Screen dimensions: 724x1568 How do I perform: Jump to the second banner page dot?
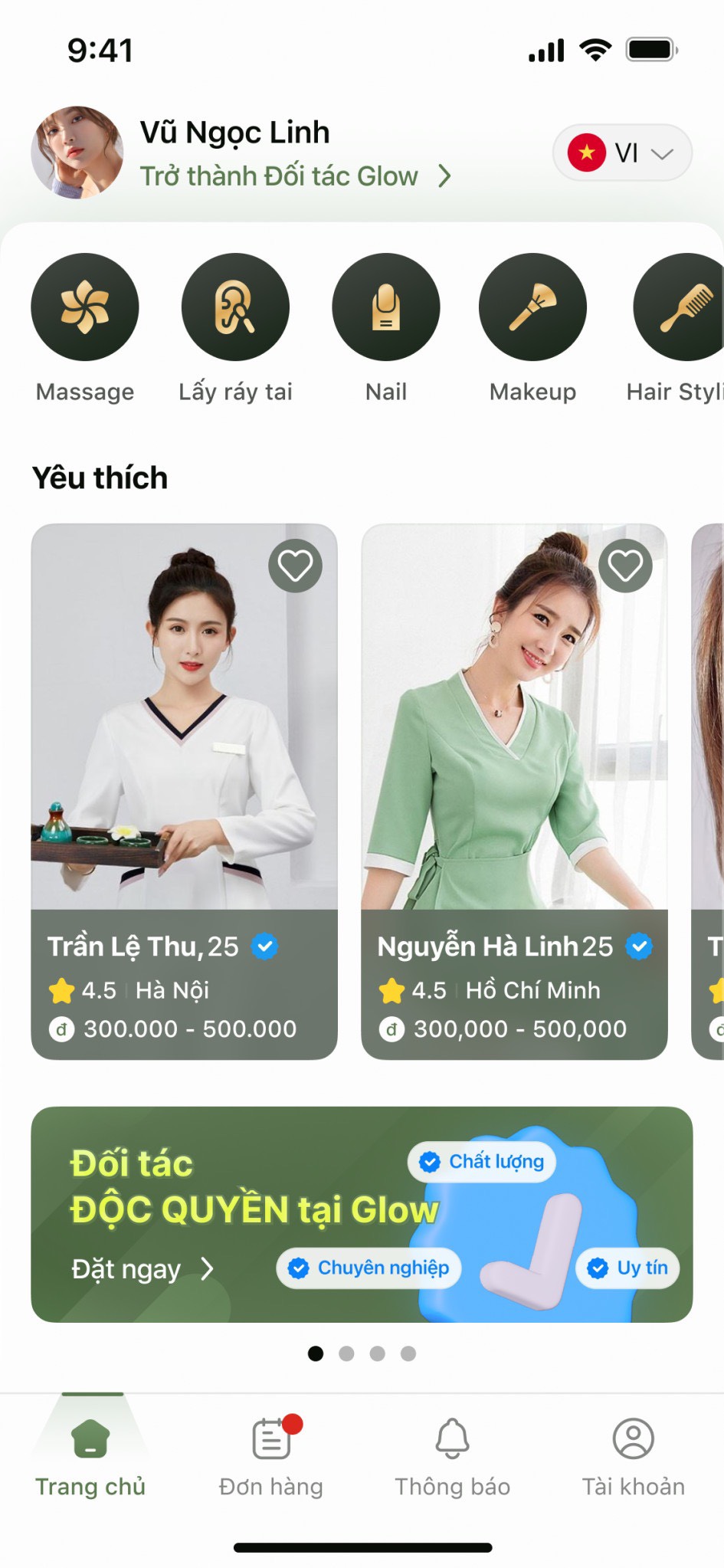346,1353
